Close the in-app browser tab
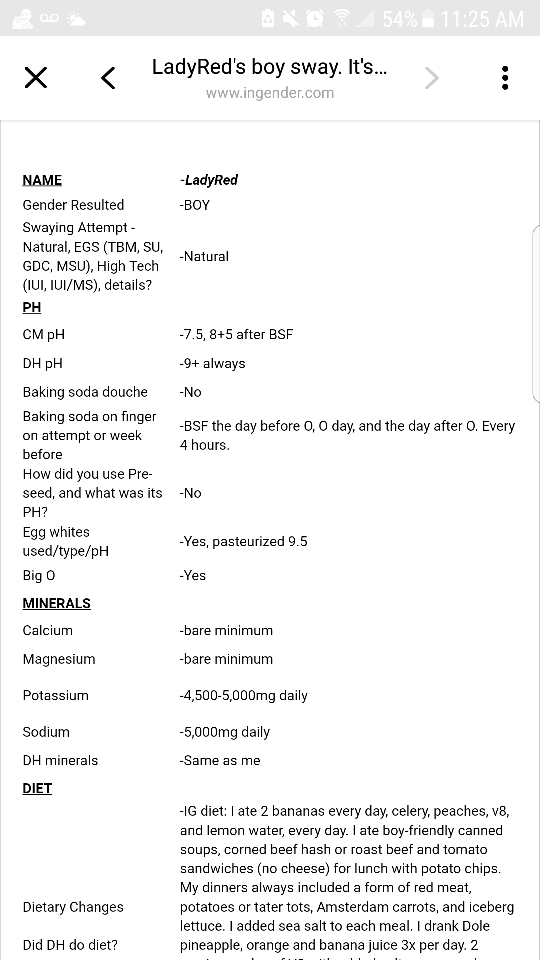The image size is (540, 960). [36, 78]
